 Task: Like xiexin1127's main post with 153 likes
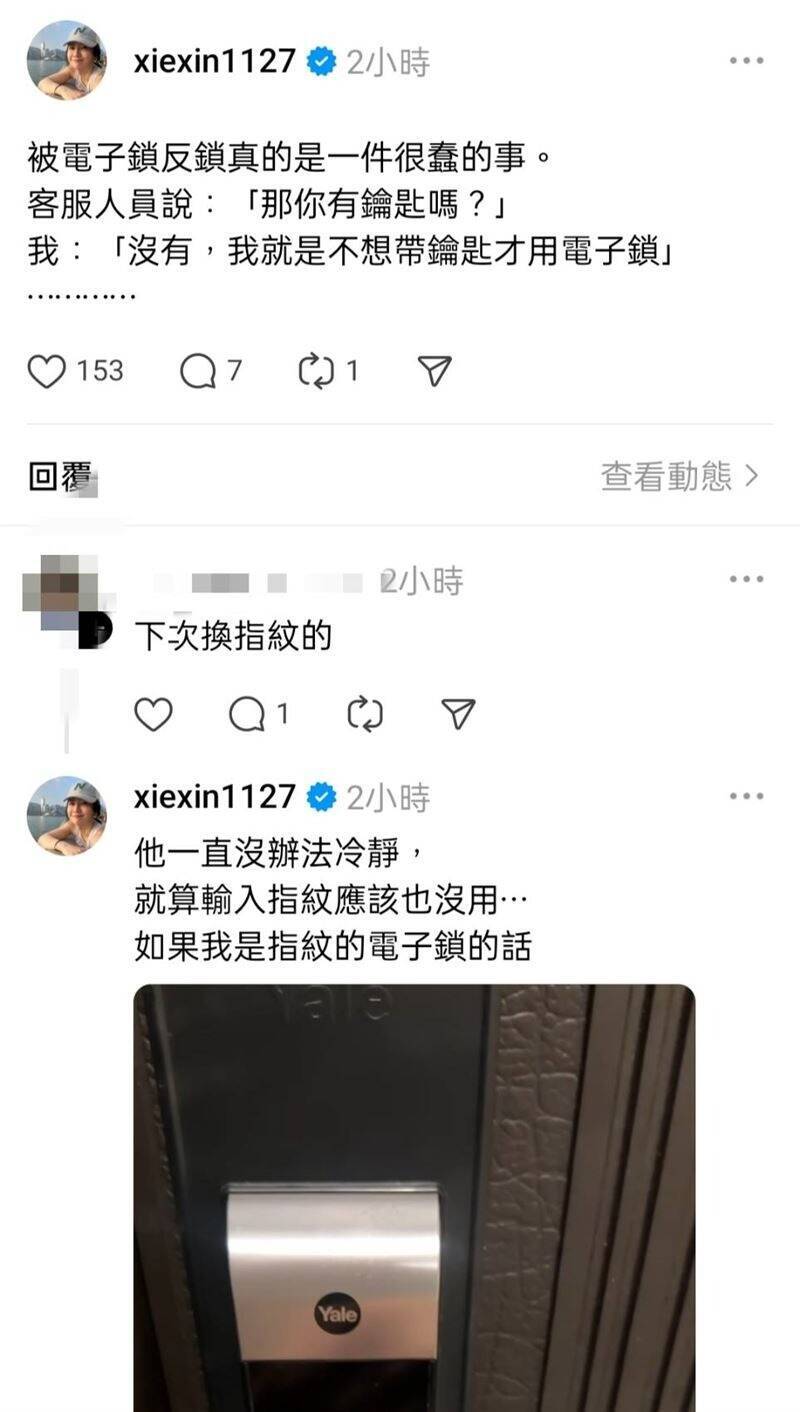point(46,371)
